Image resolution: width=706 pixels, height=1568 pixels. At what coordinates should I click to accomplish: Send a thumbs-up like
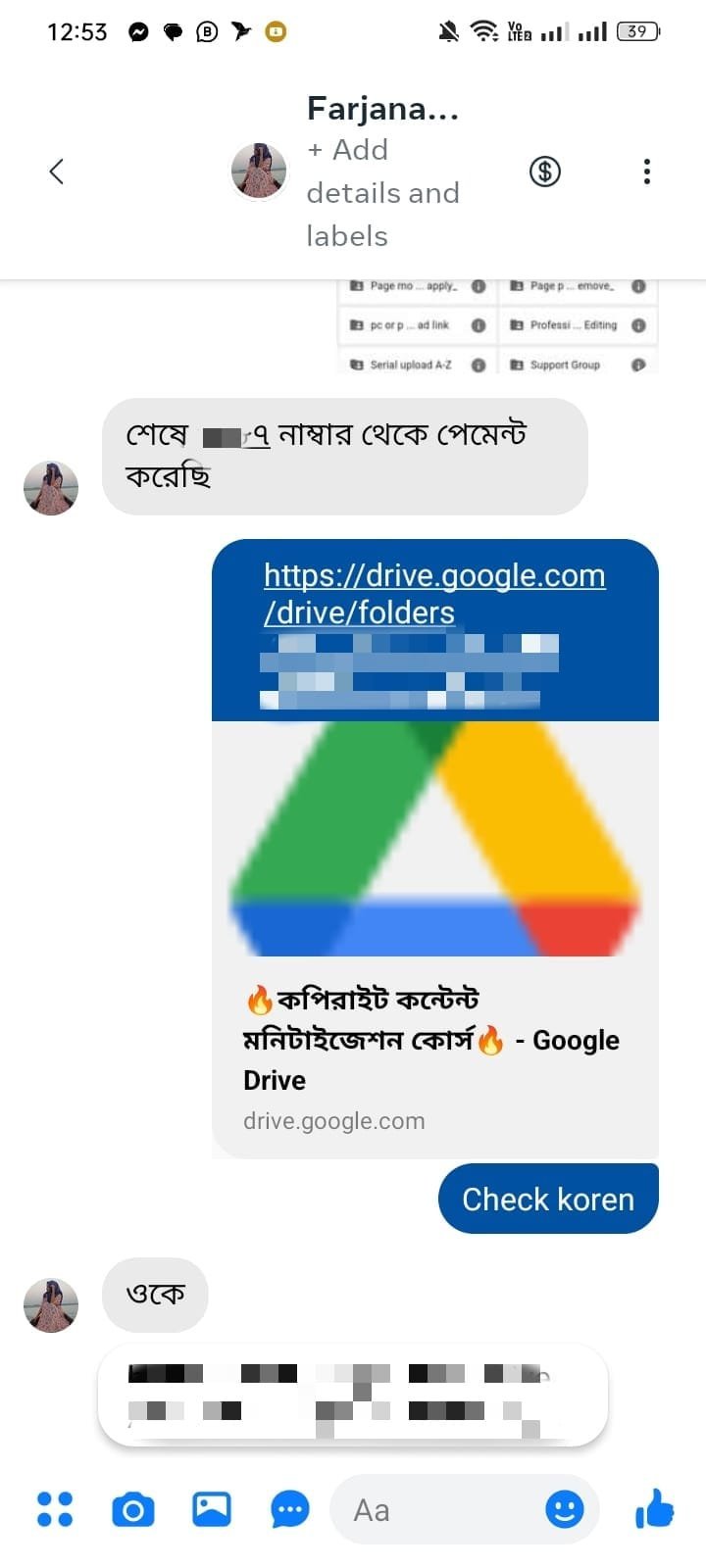click(655, 1509)
